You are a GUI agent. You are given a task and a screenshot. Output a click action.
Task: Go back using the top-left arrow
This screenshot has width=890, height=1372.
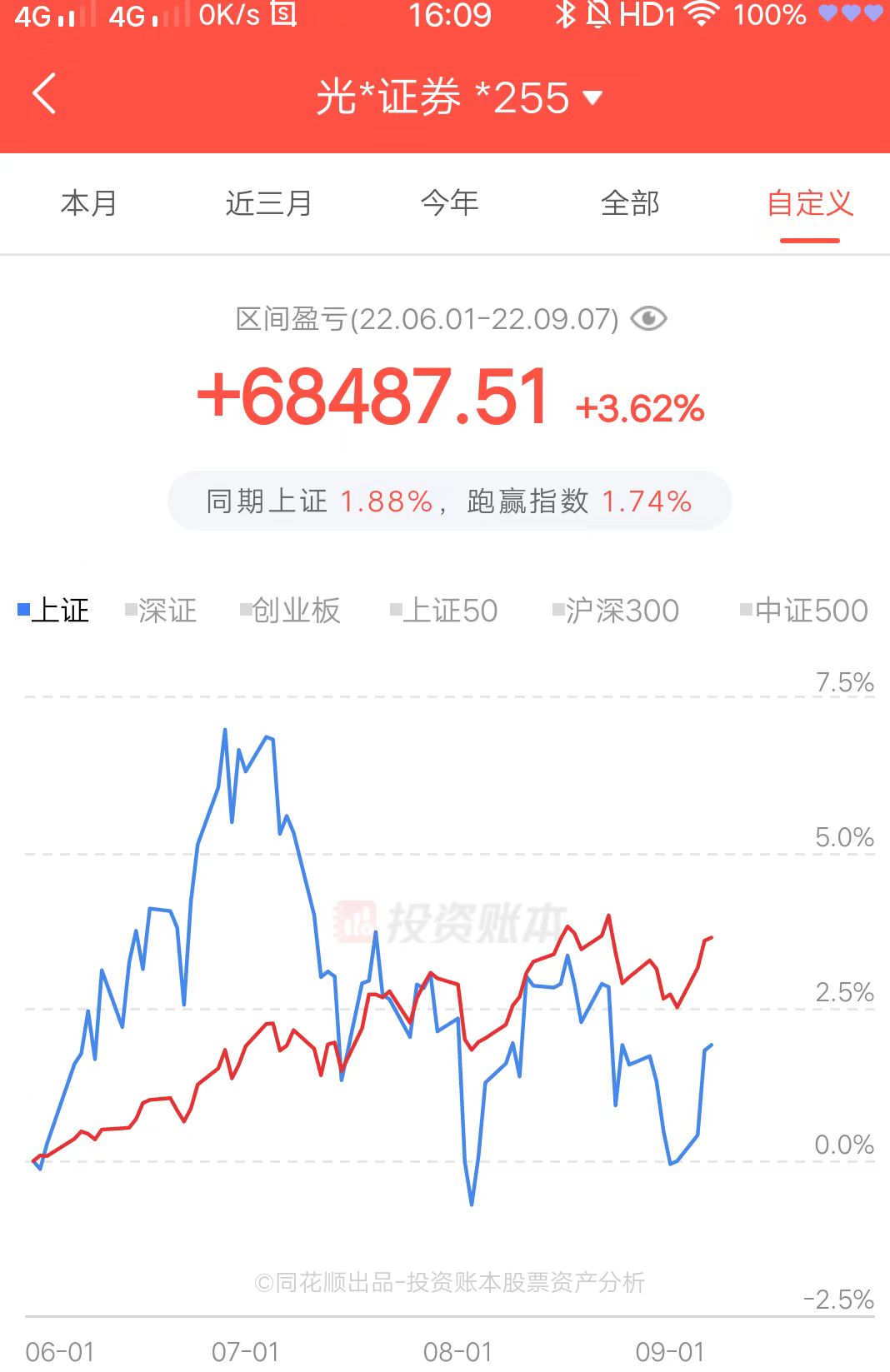tap(44, 93)
